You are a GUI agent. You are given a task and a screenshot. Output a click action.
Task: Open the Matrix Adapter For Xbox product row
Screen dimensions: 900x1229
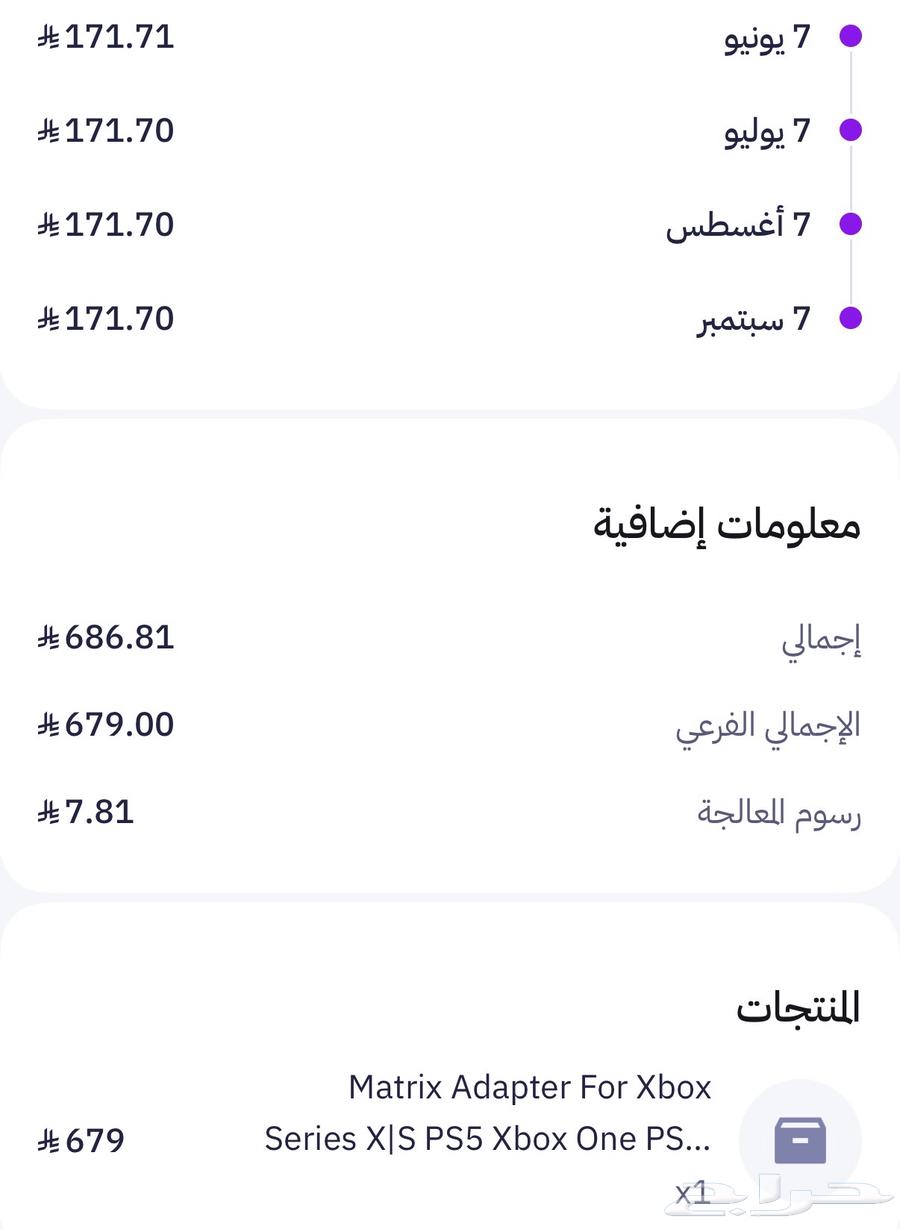coord(488,1113)
